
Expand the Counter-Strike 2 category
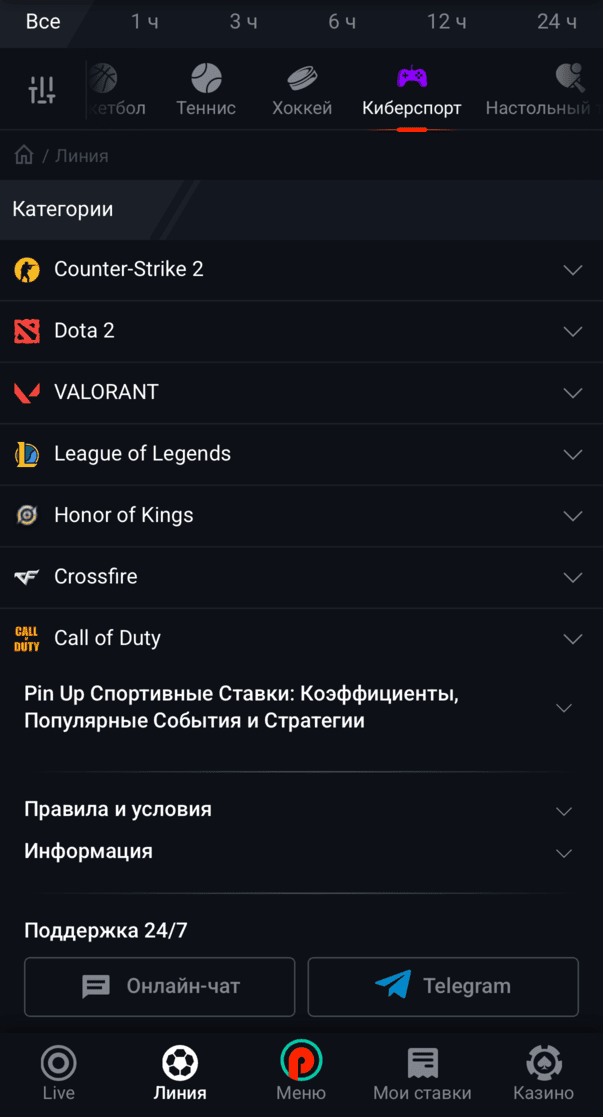(300, 270)
